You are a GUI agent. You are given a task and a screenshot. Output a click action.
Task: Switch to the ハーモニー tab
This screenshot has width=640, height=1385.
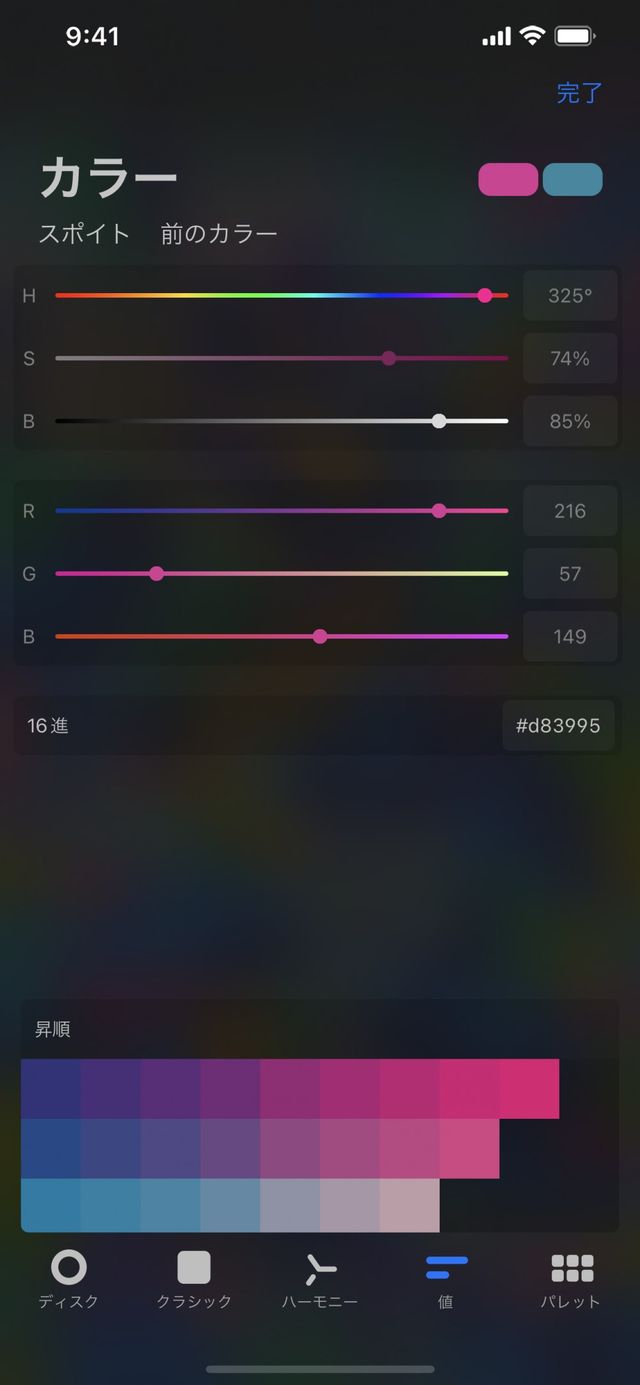[x=320, y=1279]
